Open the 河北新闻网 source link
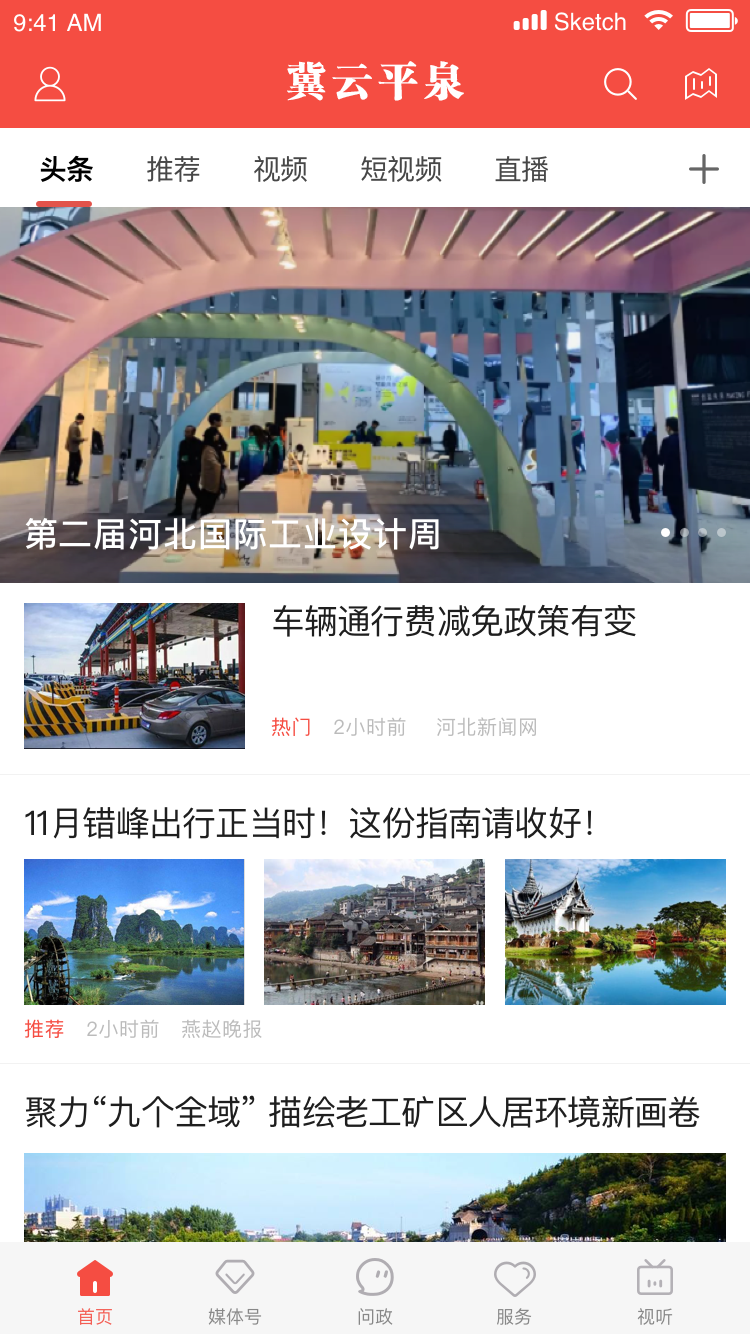Image resolution: width=750 pixels, height=1334 pixels. [x=488, y=727]
